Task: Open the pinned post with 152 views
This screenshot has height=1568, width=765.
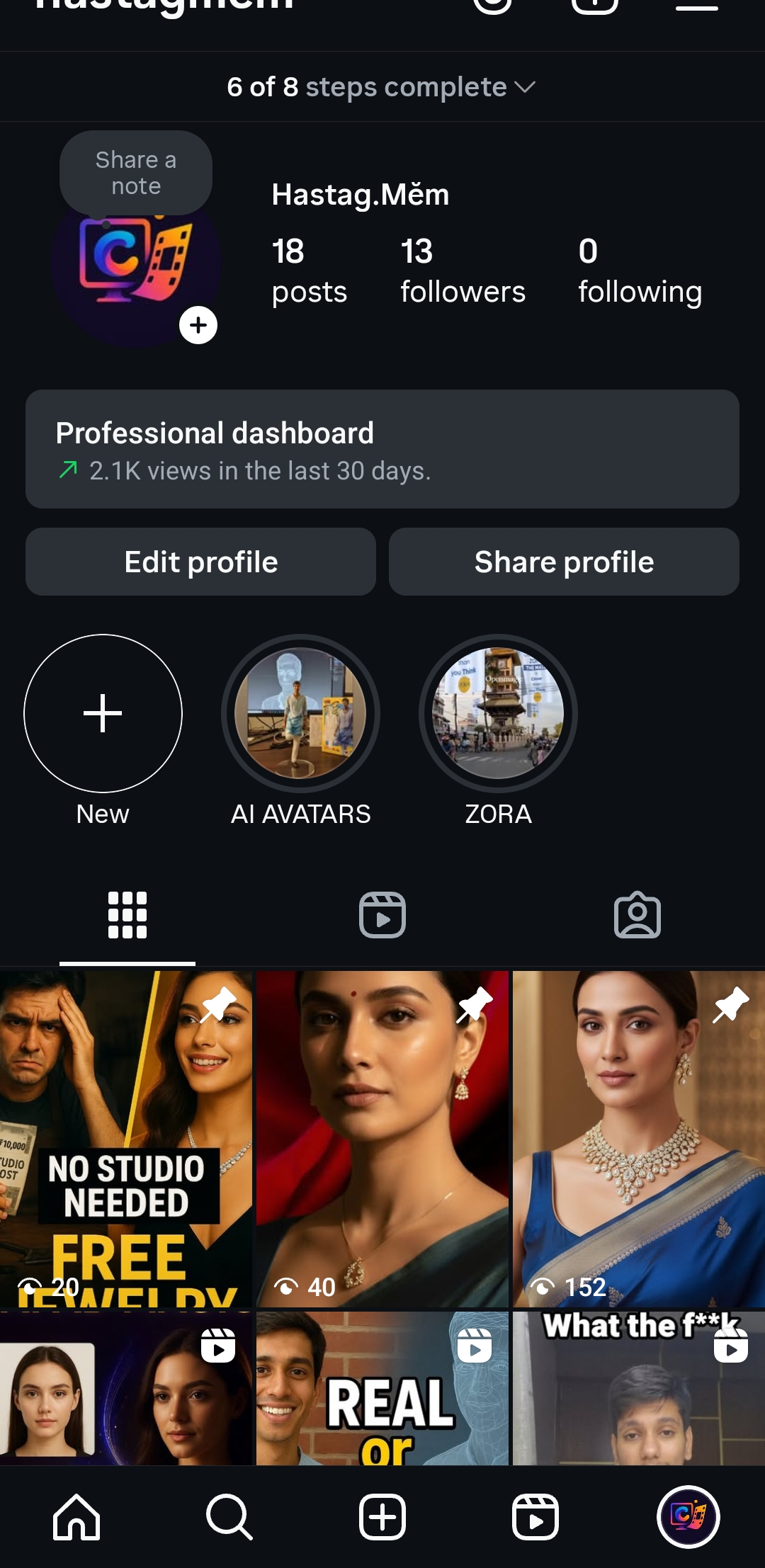Action: click(x=639, y=1139)
